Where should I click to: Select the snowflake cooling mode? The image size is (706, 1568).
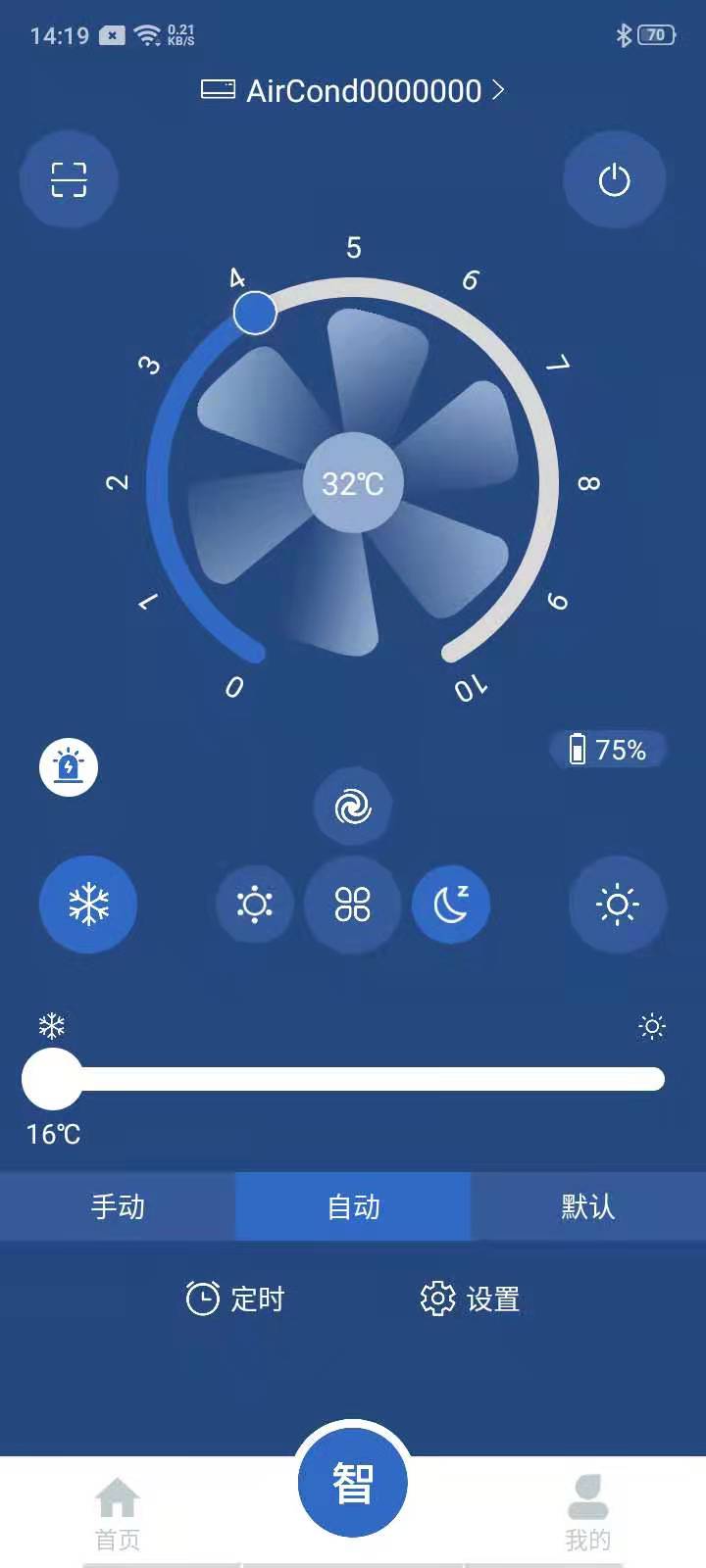[x=88, y=904]
